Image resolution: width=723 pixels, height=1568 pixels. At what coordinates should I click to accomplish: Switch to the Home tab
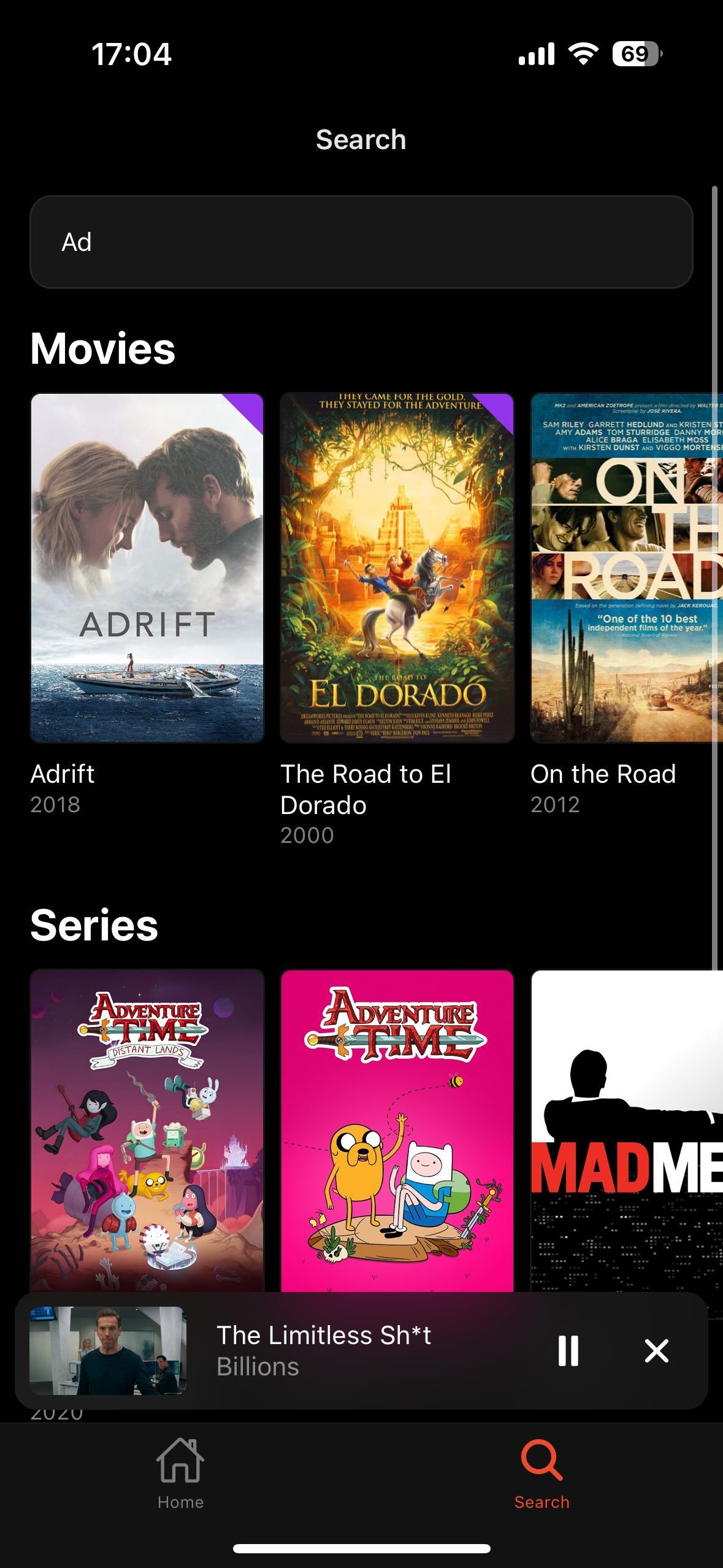tap(180, 1472)
